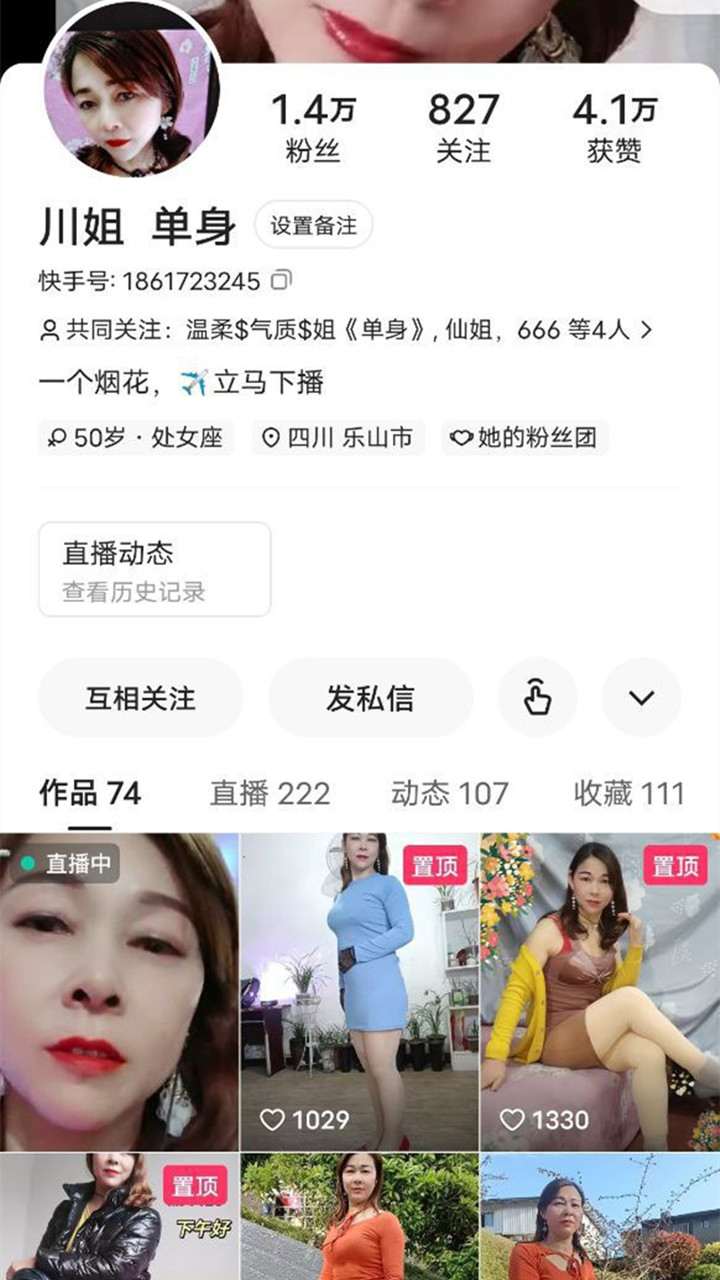Screen dimensions: 720x1280
Task: Send a private message via 发私信
Action: click(x=370, y=698)
